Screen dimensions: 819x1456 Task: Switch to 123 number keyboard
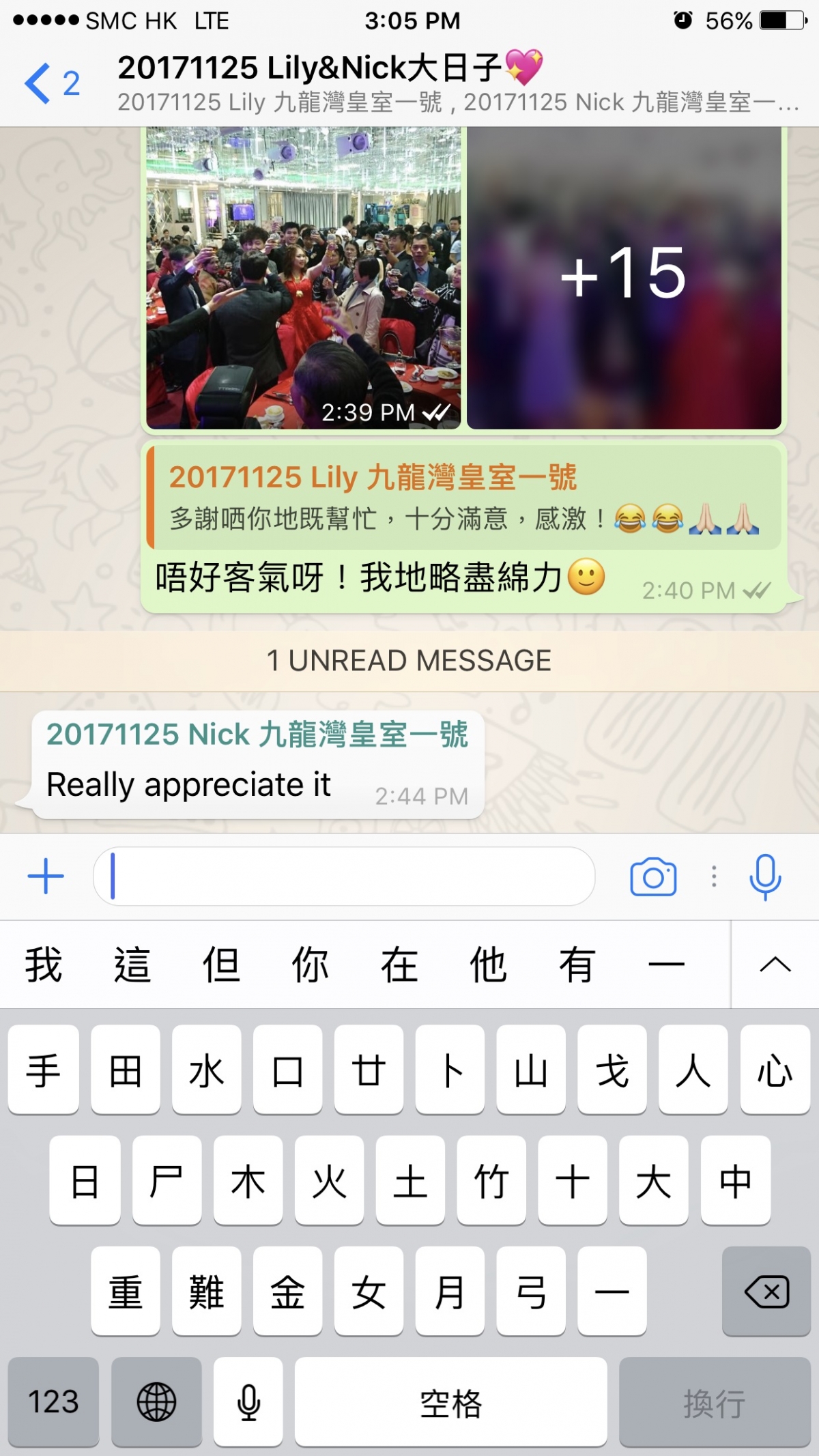(53, 1402)
